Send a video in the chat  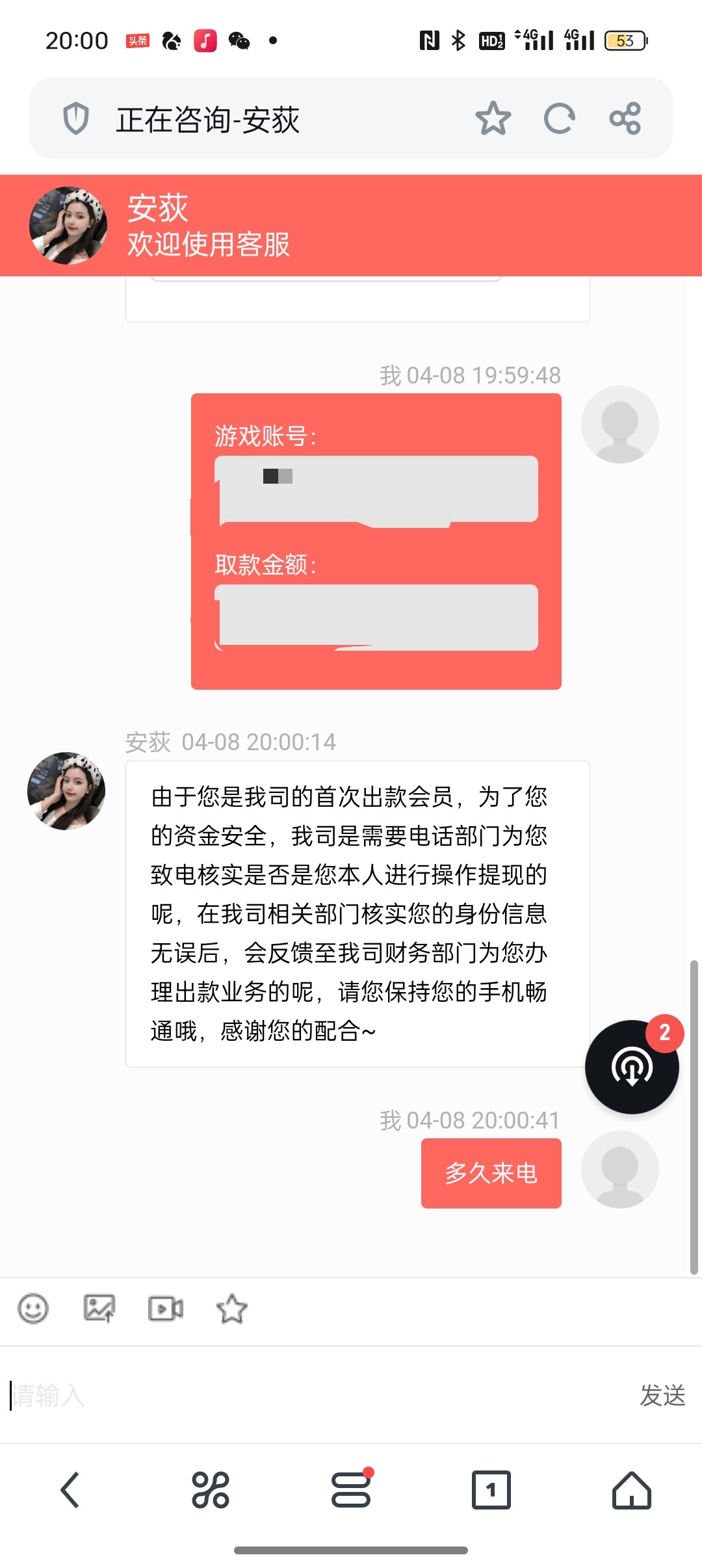coord(166,1309)
